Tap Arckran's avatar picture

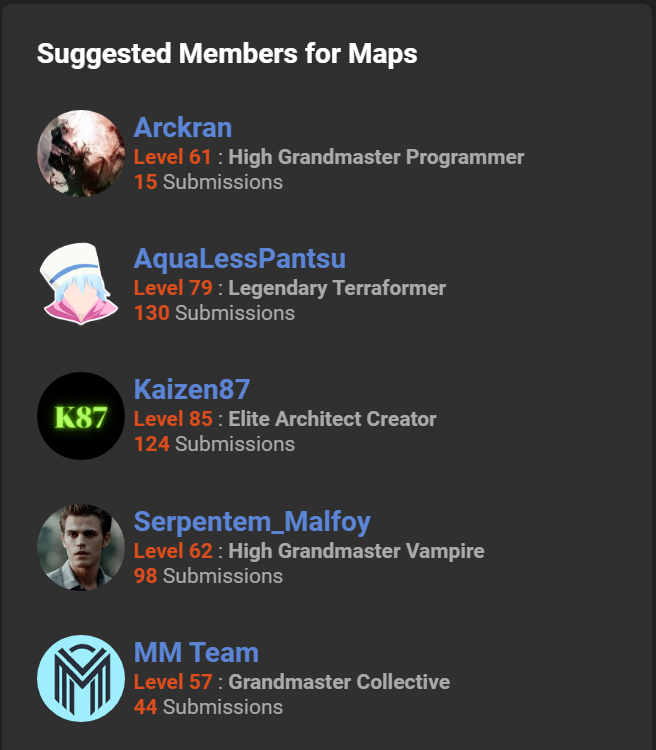pyautogui.click(x=81, y=154)
